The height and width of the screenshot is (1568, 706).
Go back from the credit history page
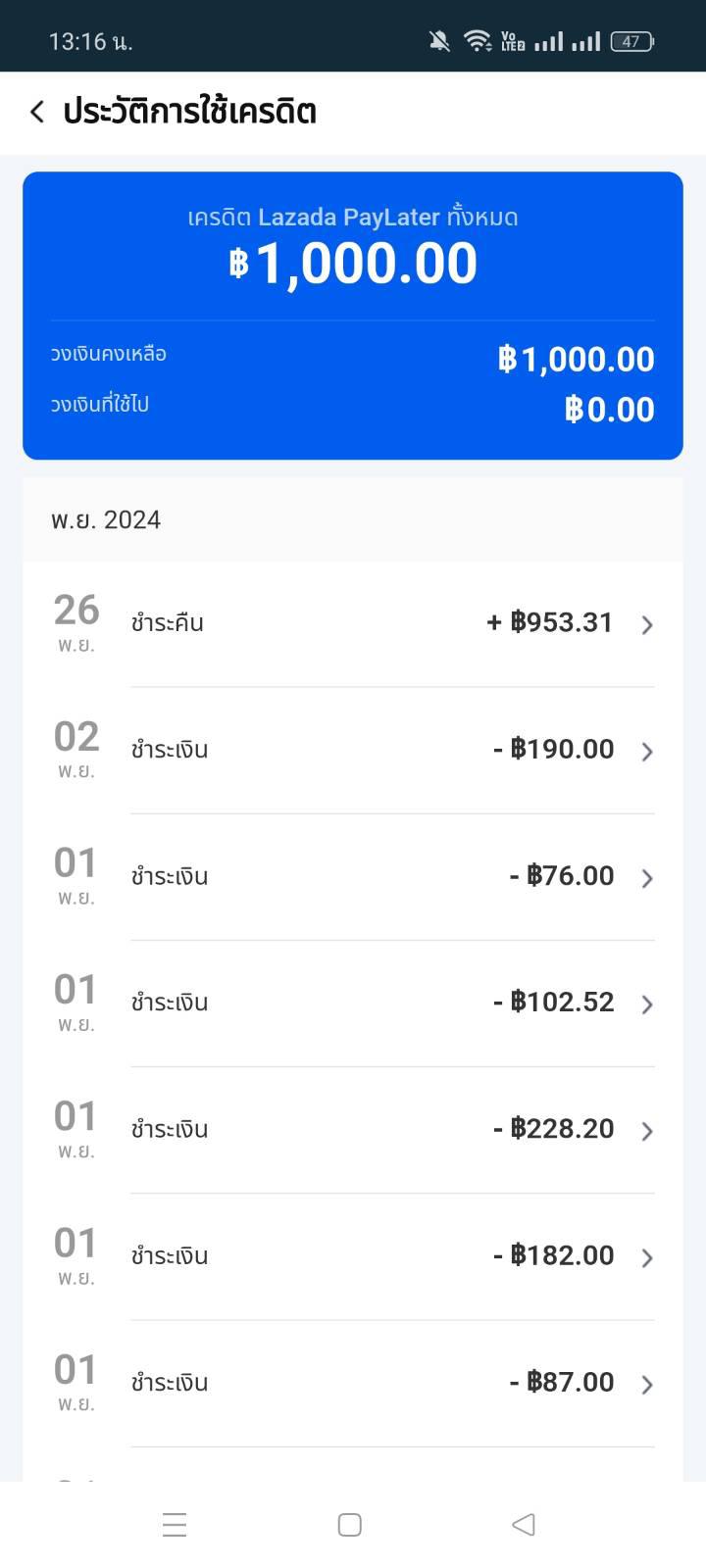37,112
